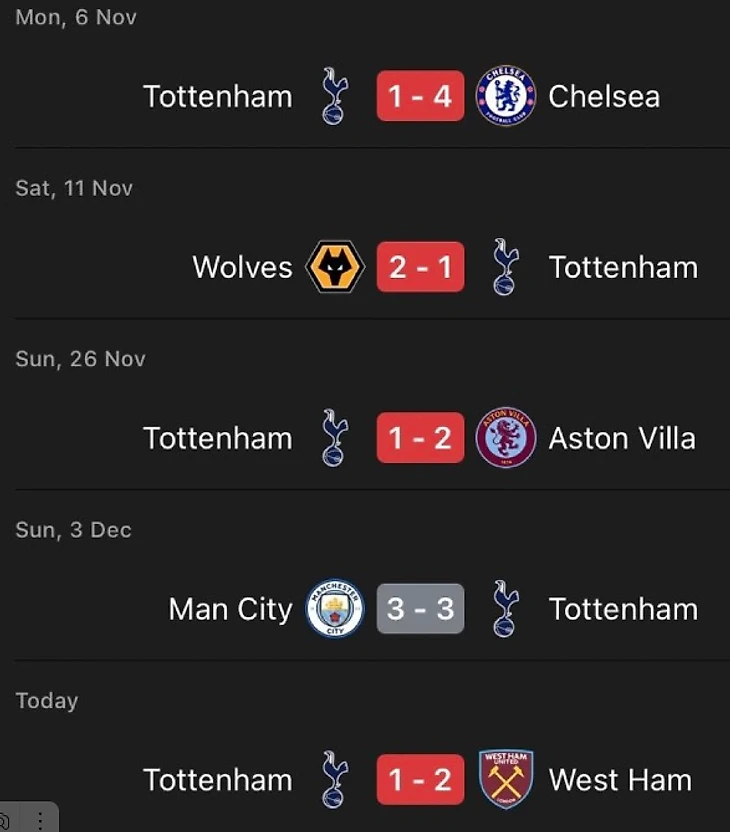Viewport: 730px width, 832px height.
Task: Open the Wolves vs Tottenham match
Action: (x=420, y=267)
